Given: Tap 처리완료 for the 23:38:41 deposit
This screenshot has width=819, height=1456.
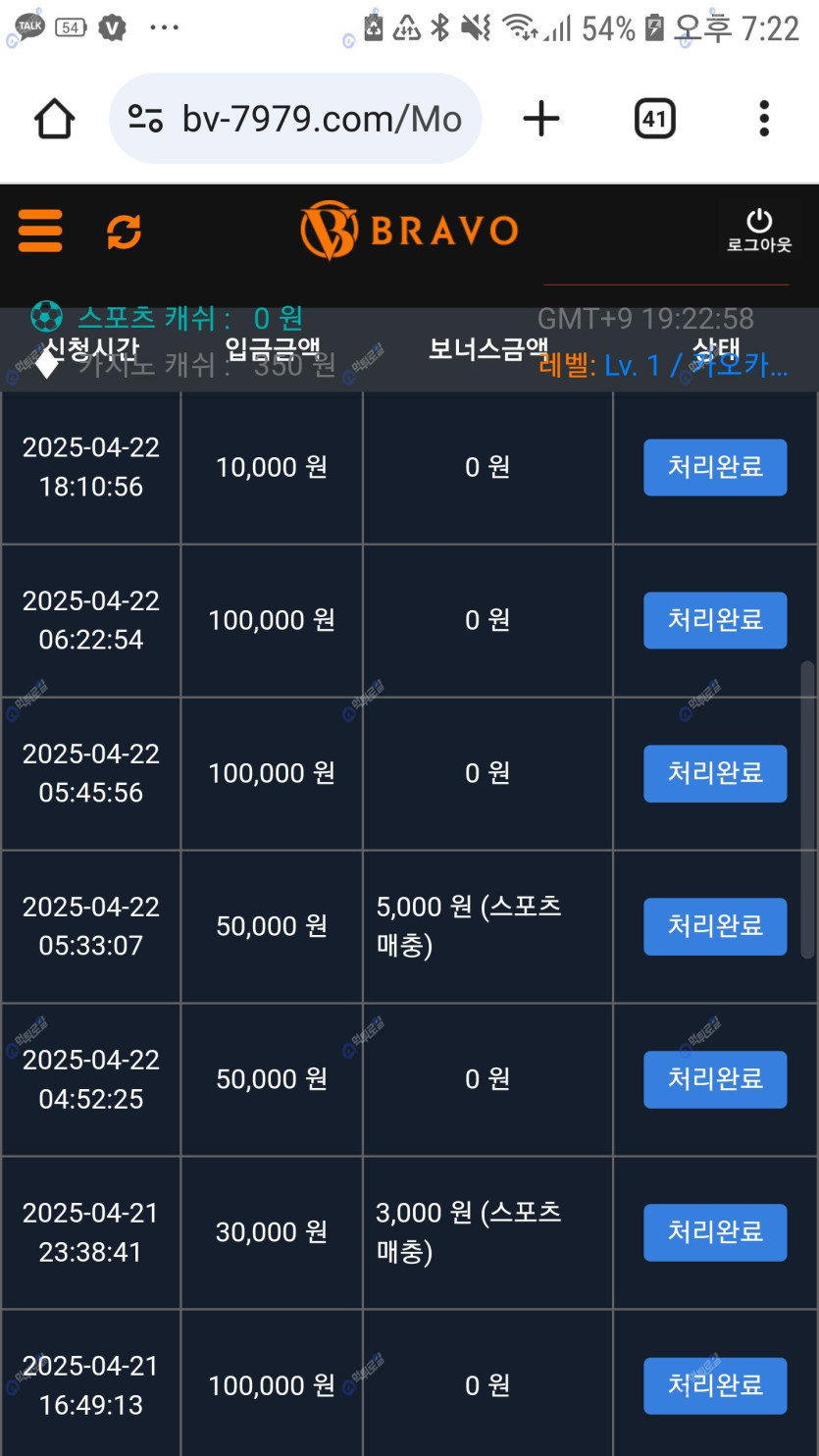Looking at the screenshot, I should pos(715,1232).
